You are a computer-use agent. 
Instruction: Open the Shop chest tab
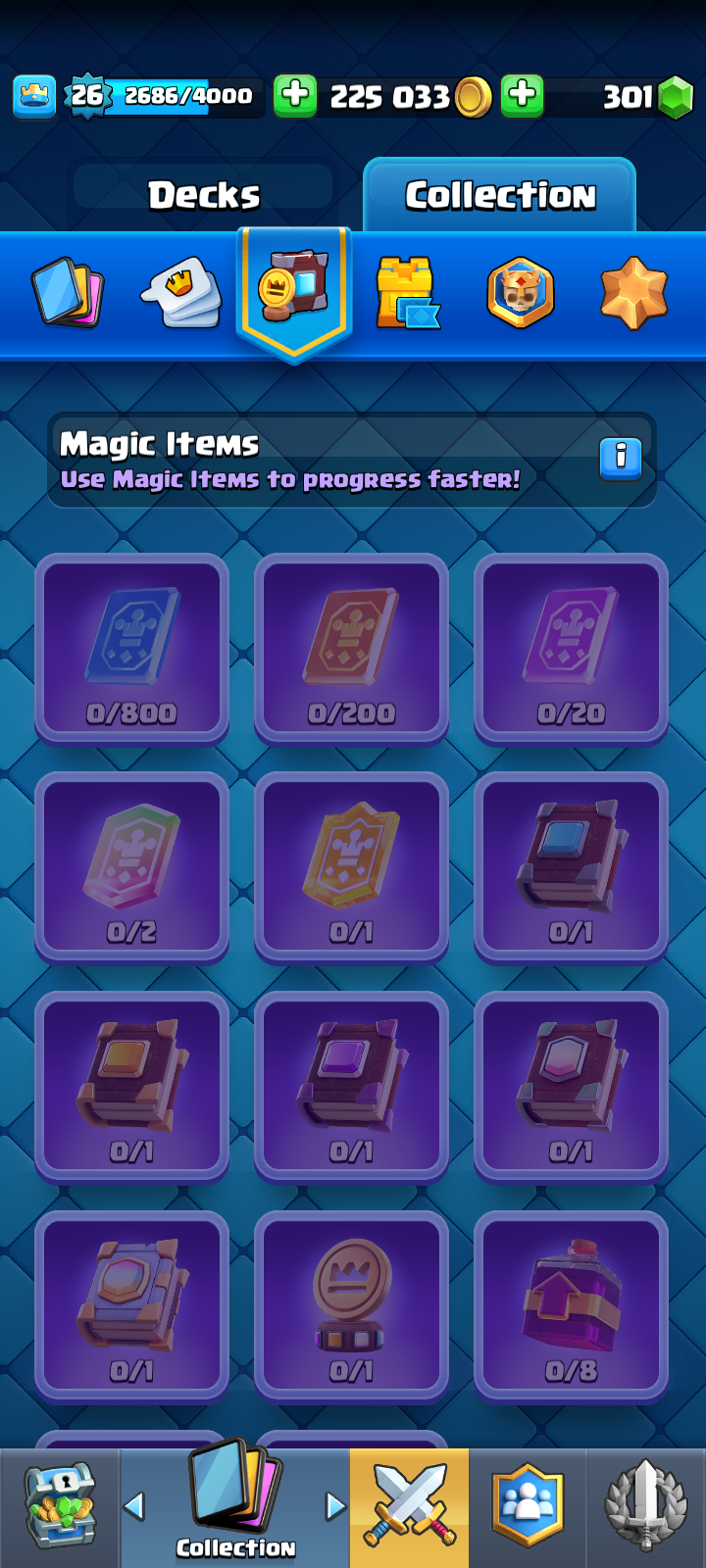coord(60,1506)
